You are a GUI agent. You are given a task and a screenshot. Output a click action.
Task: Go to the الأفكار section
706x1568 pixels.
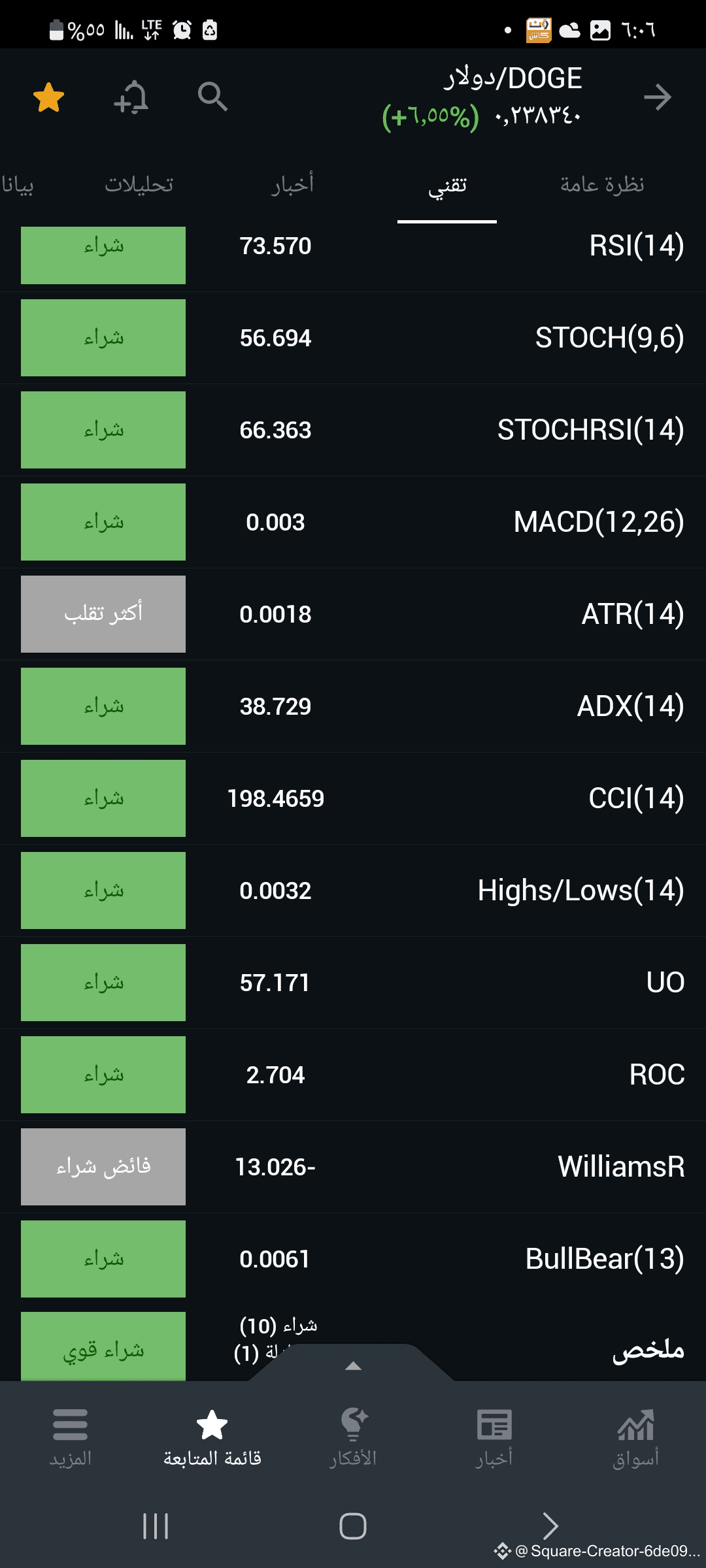(353, 1437)
